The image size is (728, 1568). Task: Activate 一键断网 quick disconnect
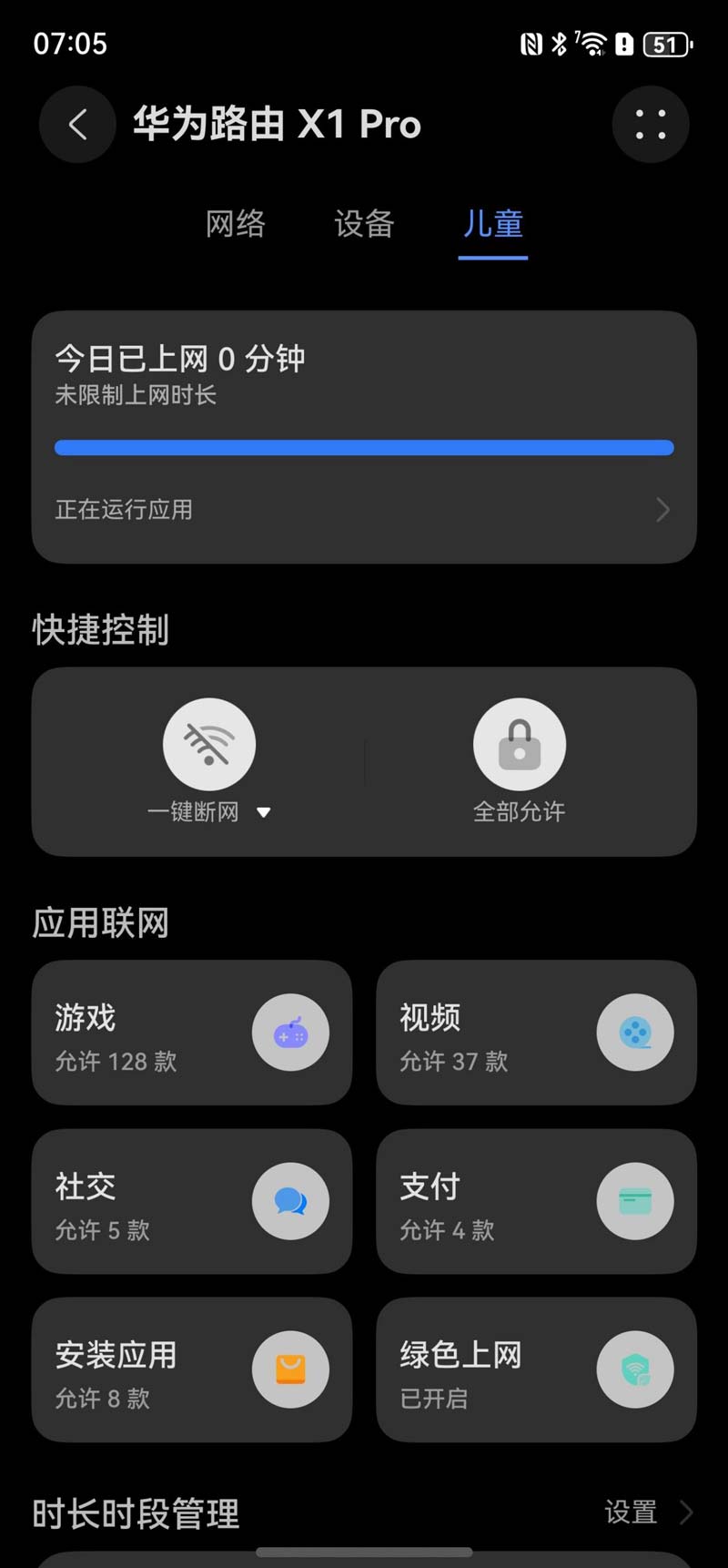coord(209,743)
